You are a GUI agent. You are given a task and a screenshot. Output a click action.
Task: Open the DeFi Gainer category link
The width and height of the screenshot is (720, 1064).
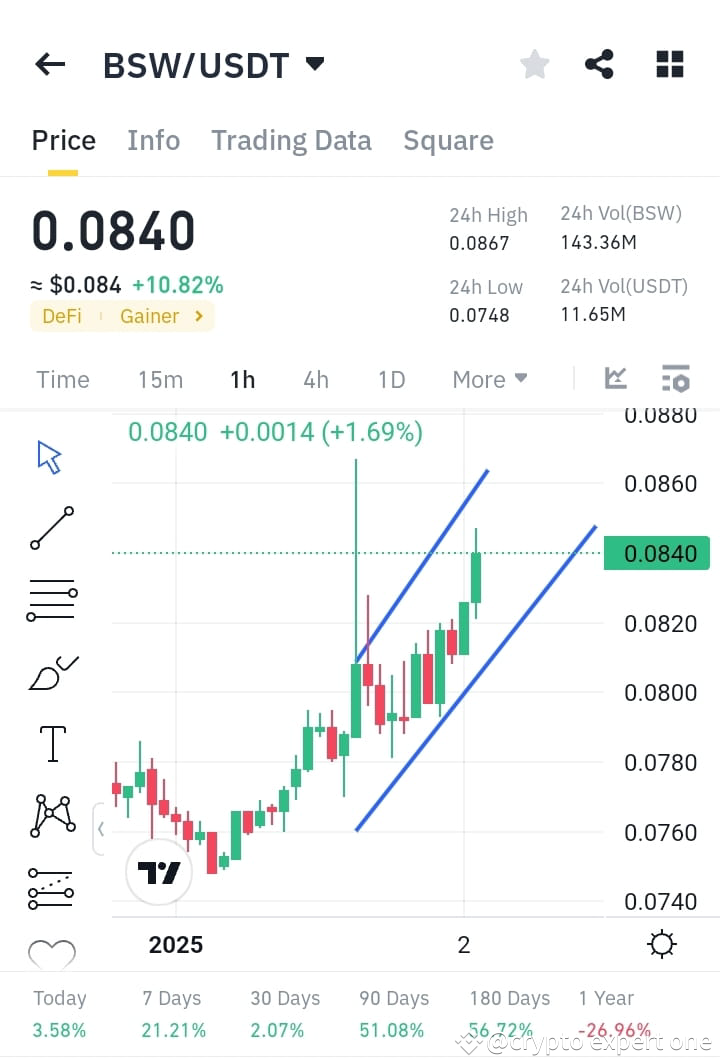[x=120, y=315]
